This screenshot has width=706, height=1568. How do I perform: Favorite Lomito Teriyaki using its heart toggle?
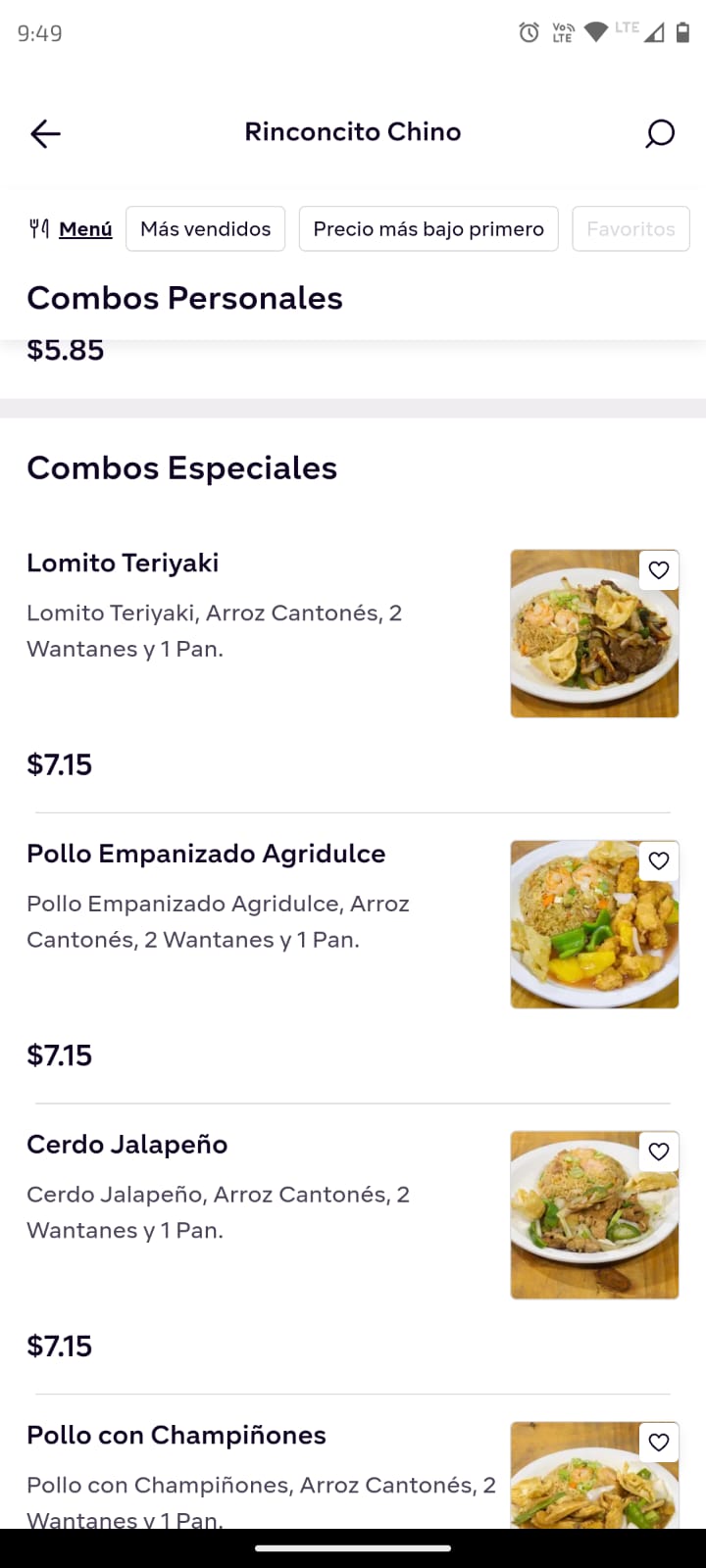click(658, 569)
